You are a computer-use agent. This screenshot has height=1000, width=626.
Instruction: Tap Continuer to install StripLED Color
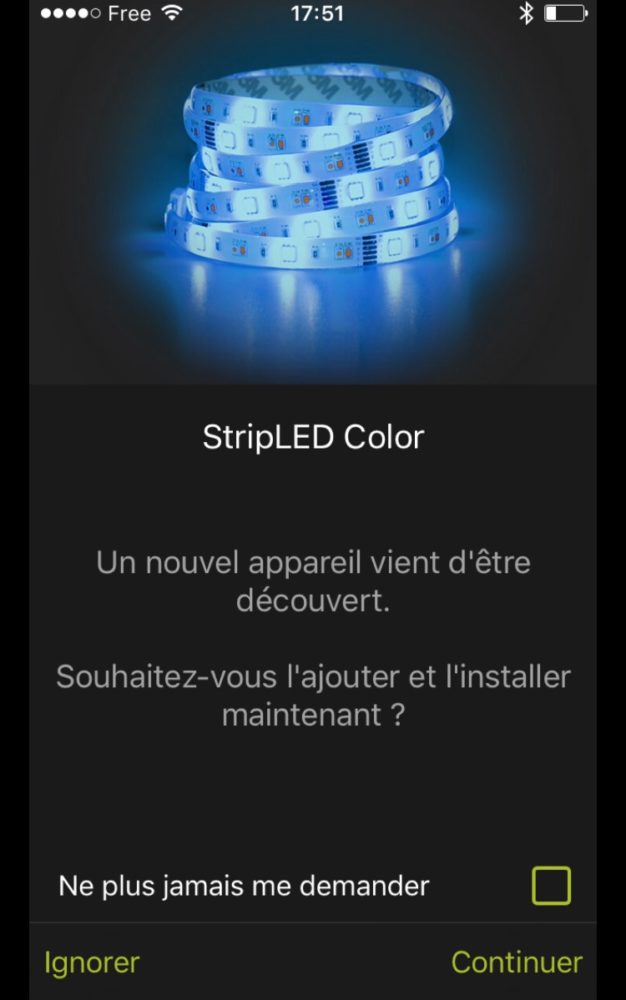pos(516,963)
